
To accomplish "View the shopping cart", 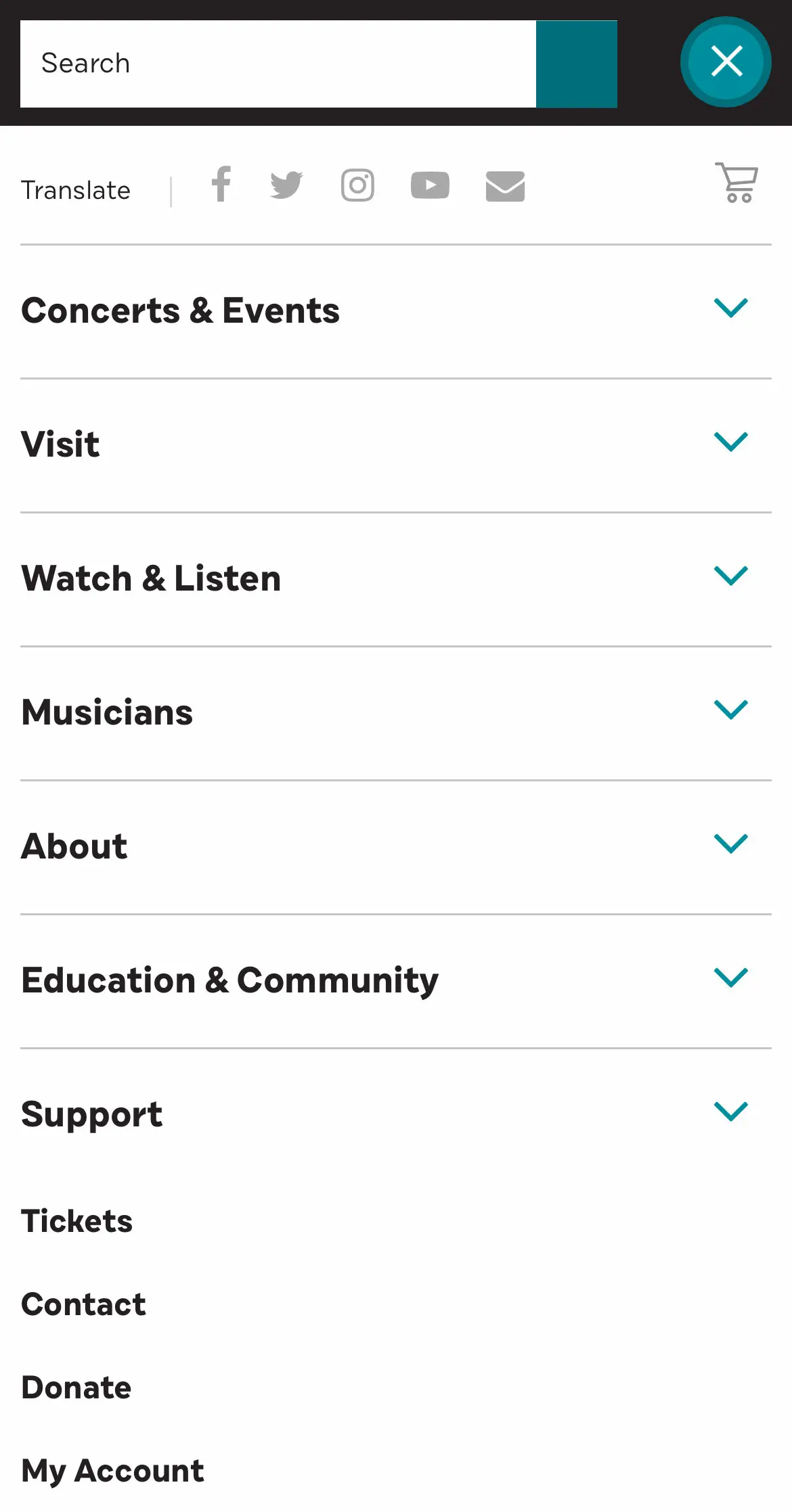I will coord(736,183).
